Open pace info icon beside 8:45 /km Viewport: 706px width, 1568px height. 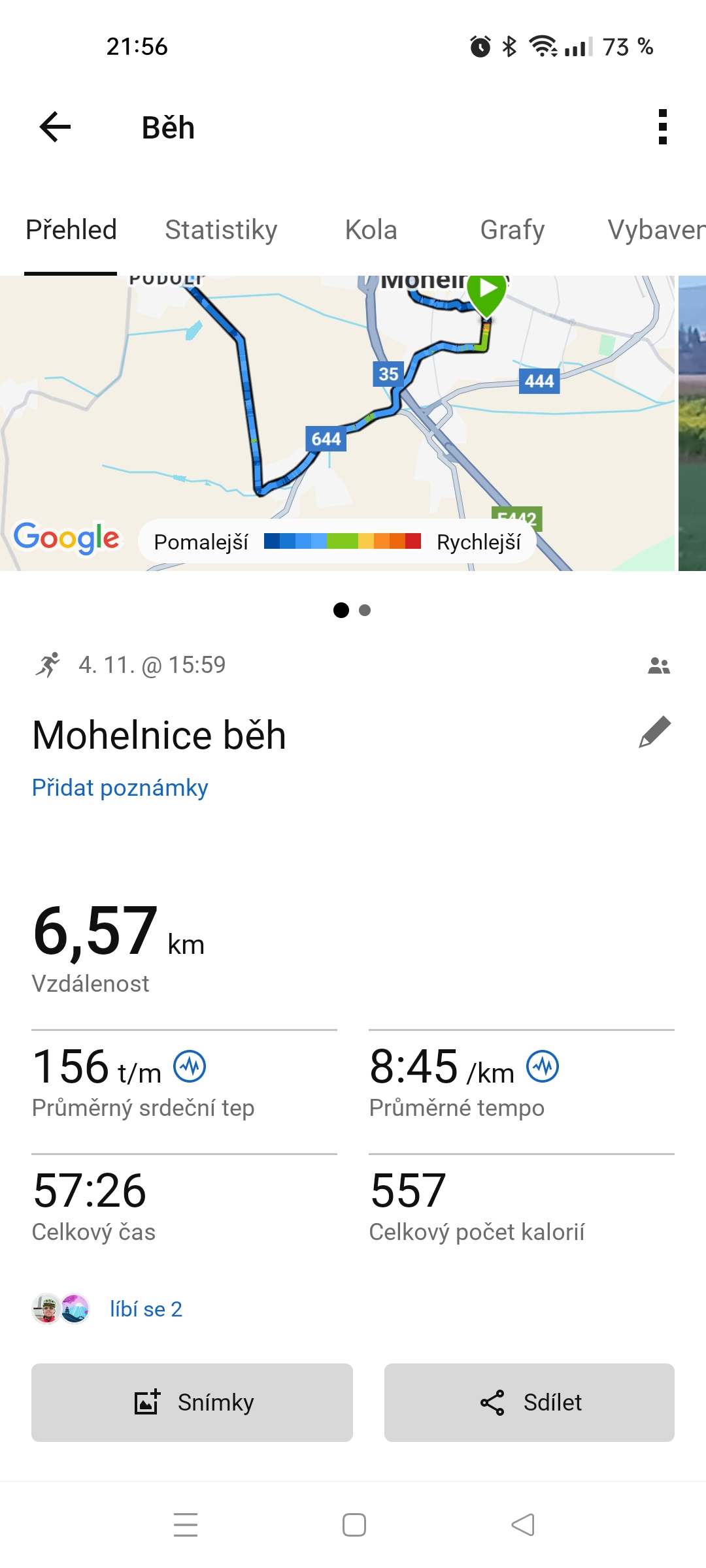[543, 1066]
